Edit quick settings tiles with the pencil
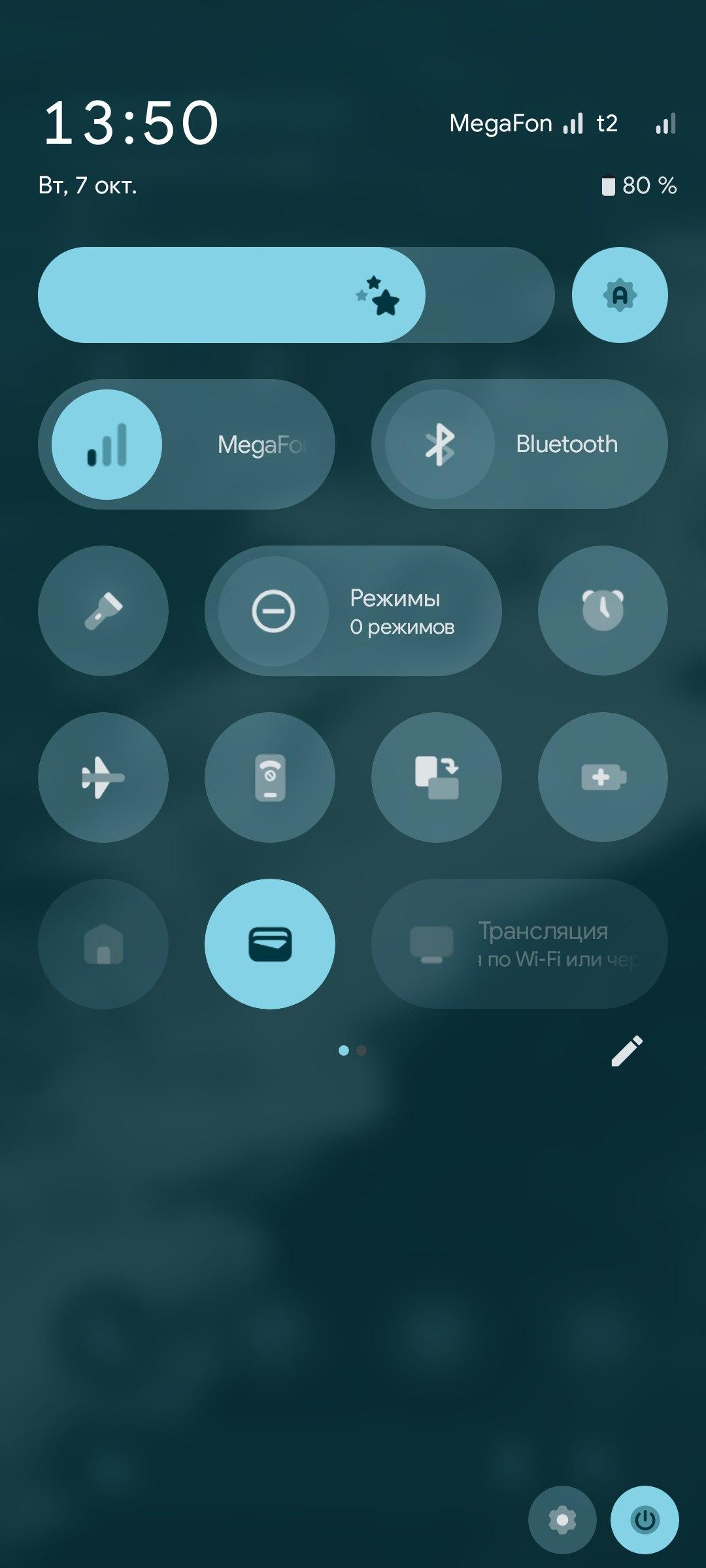Image resolution: width=706 pixels, height=1568 pixels. 626,1051
